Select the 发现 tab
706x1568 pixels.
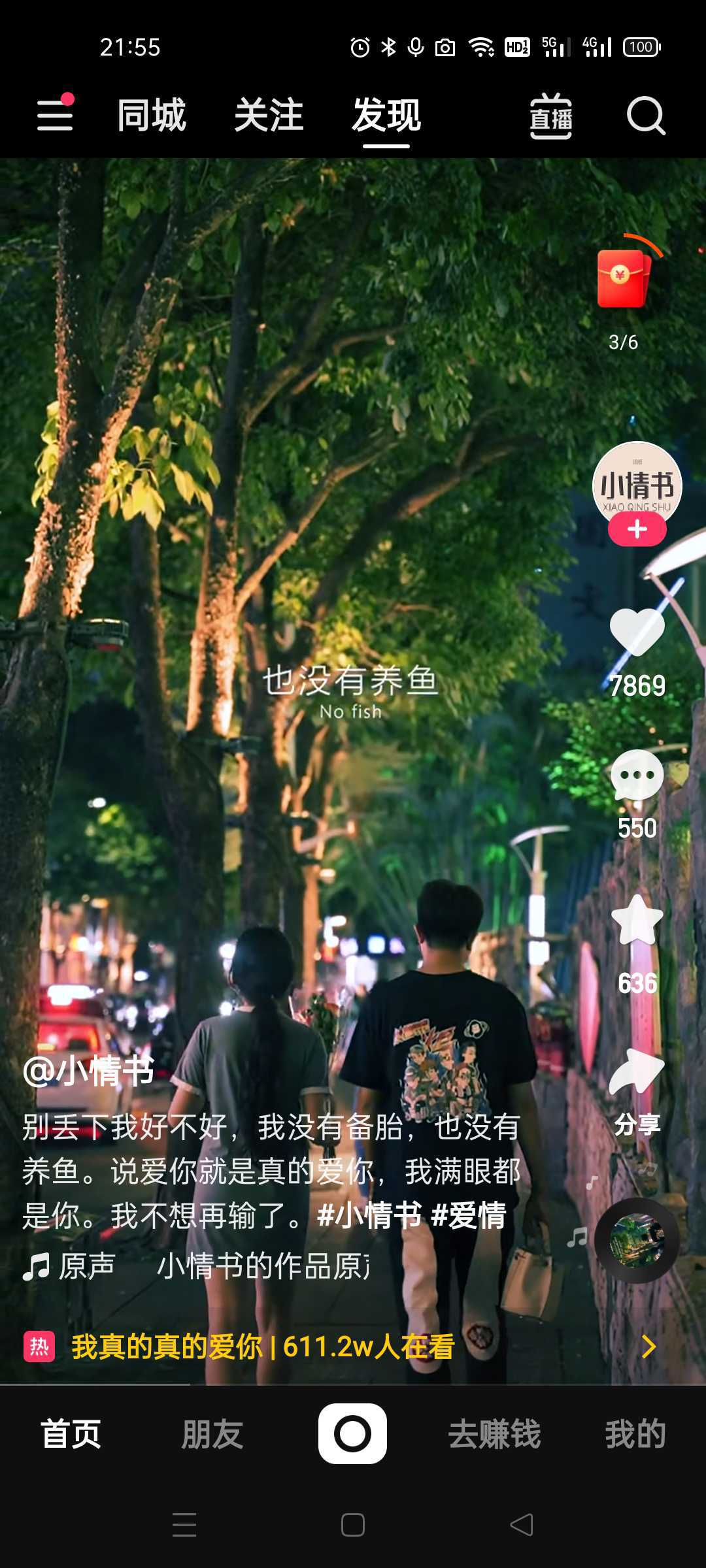coord(386,116)
